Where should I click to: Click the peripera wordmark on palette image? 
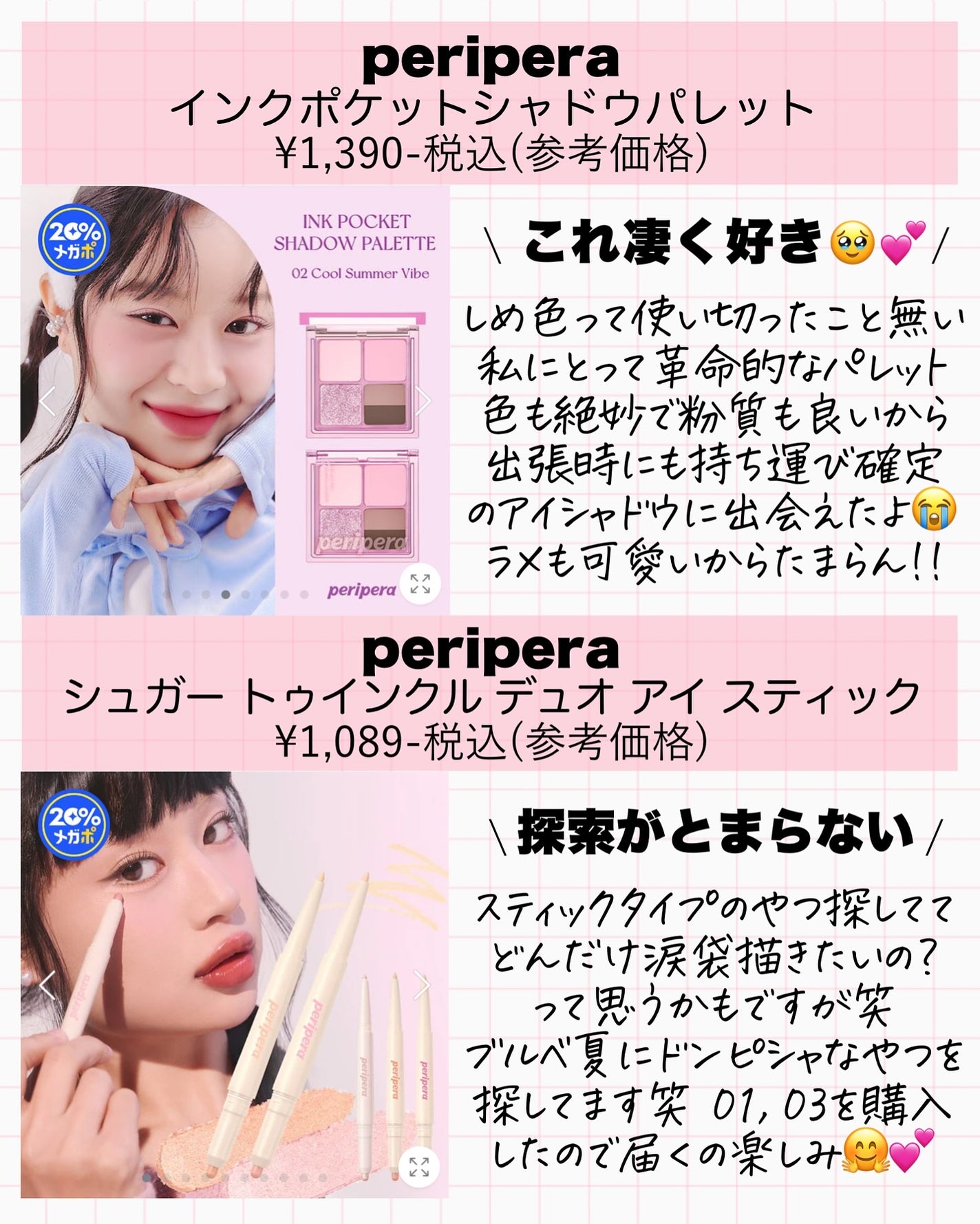tap(361, 590)
